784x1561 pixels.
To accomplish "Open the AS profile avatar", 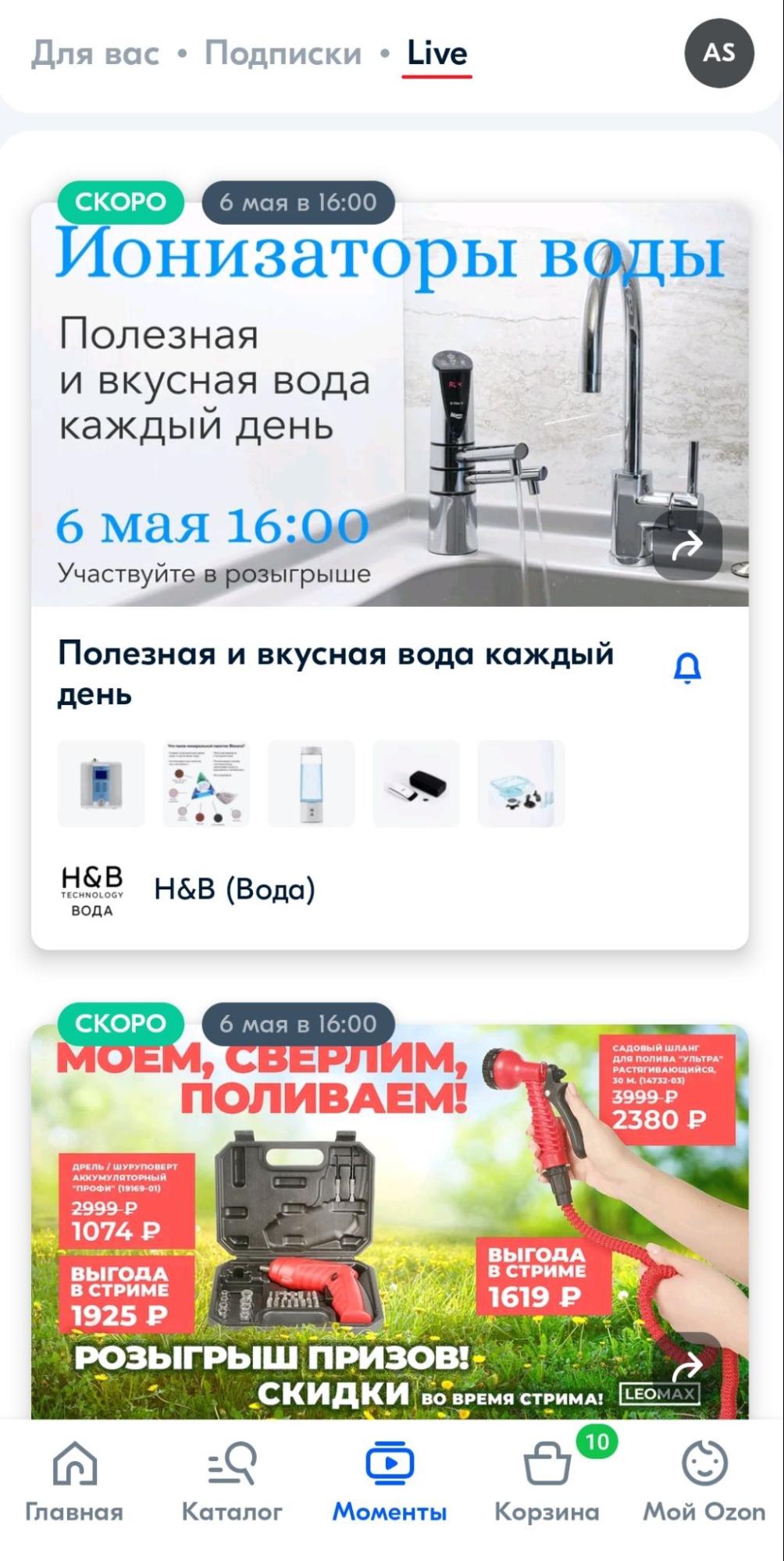I will pos(718,53).
